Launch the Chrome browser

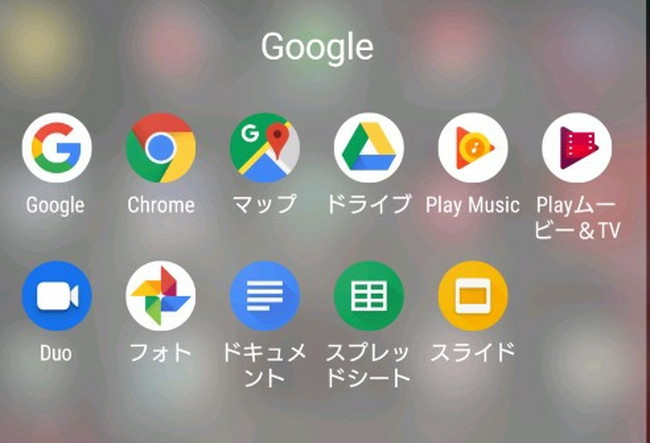click(x=160, y=147)
